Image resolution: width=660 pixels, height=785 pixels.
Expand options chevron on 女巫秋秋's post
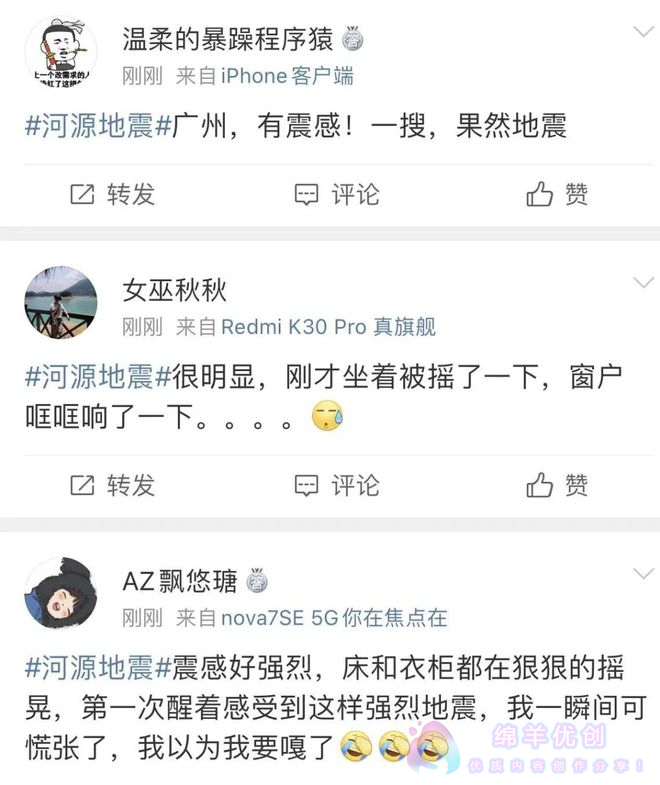(643, 282)
